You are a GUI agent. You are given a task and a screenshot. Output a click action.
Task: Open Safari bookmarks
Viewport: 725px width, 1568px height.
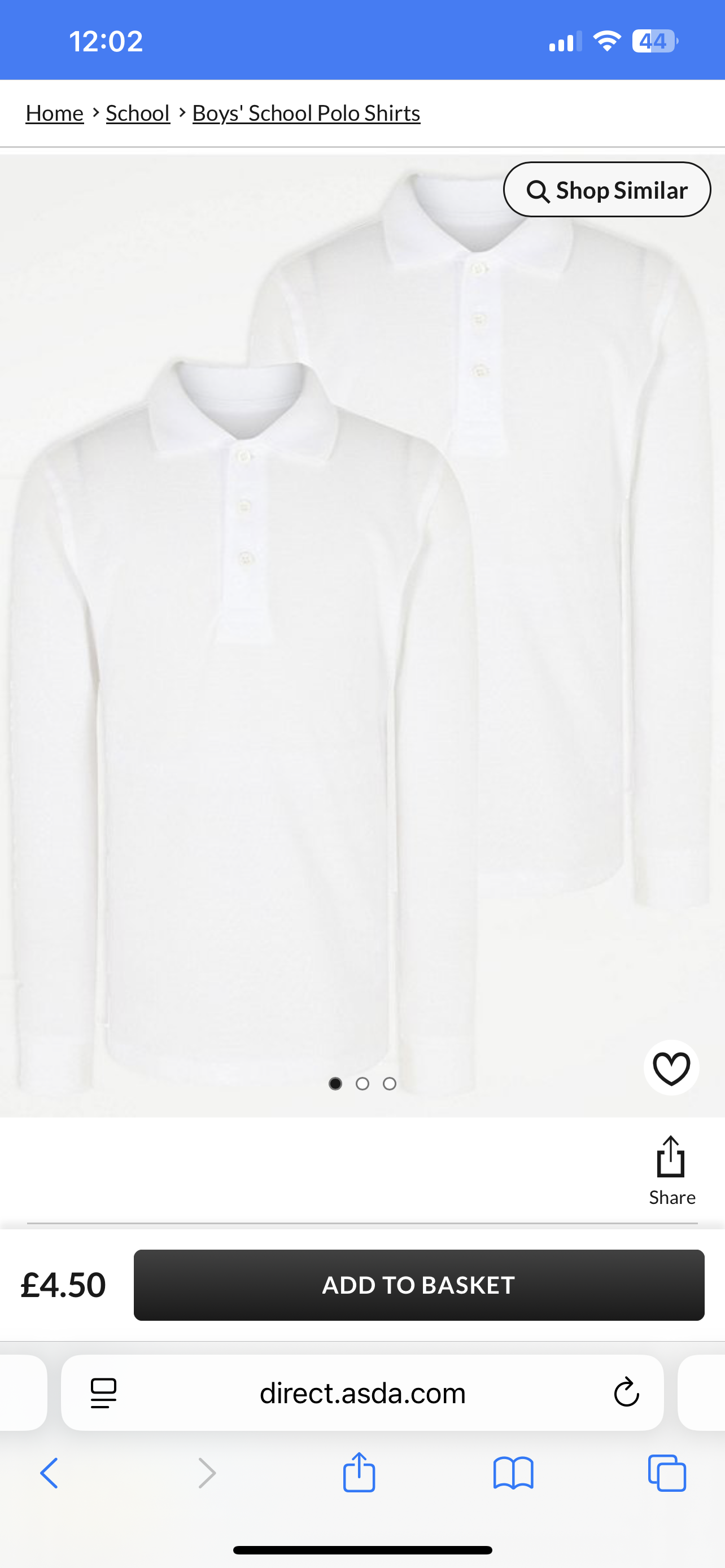pyautogui.click(x=513, y=1474)
